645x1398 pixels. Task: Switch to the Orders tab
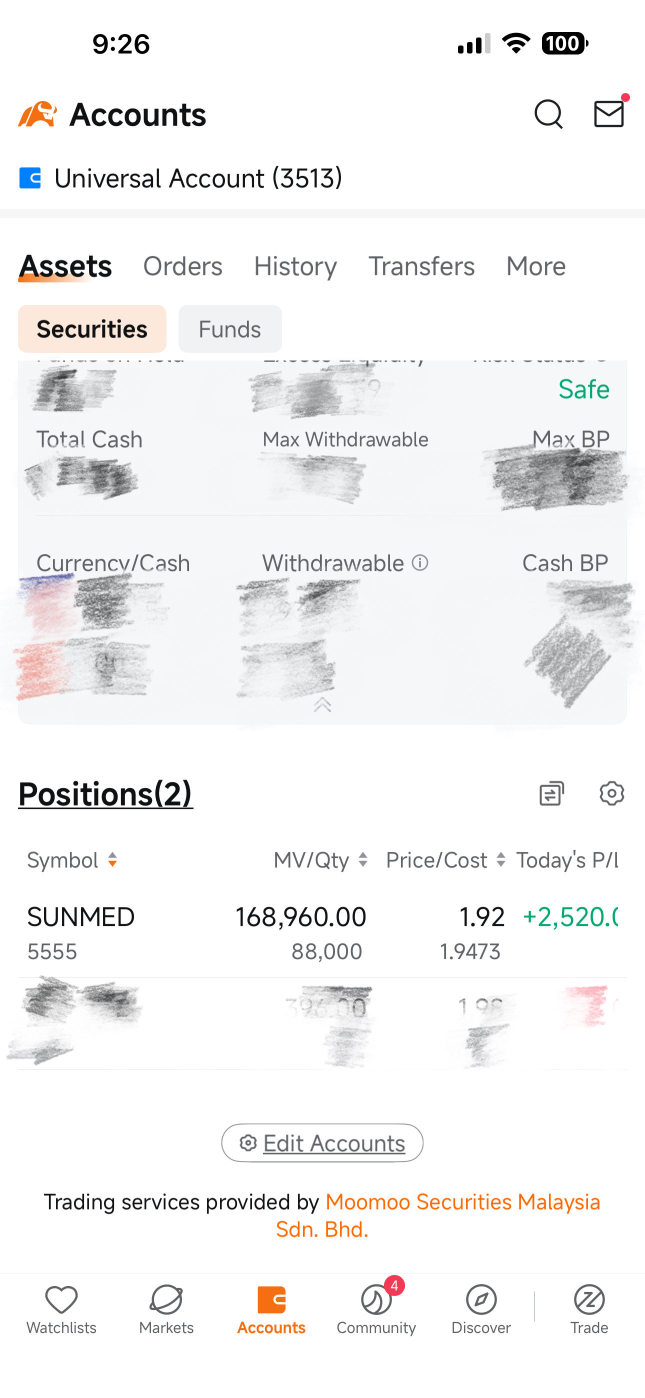(x=183, y=266)
